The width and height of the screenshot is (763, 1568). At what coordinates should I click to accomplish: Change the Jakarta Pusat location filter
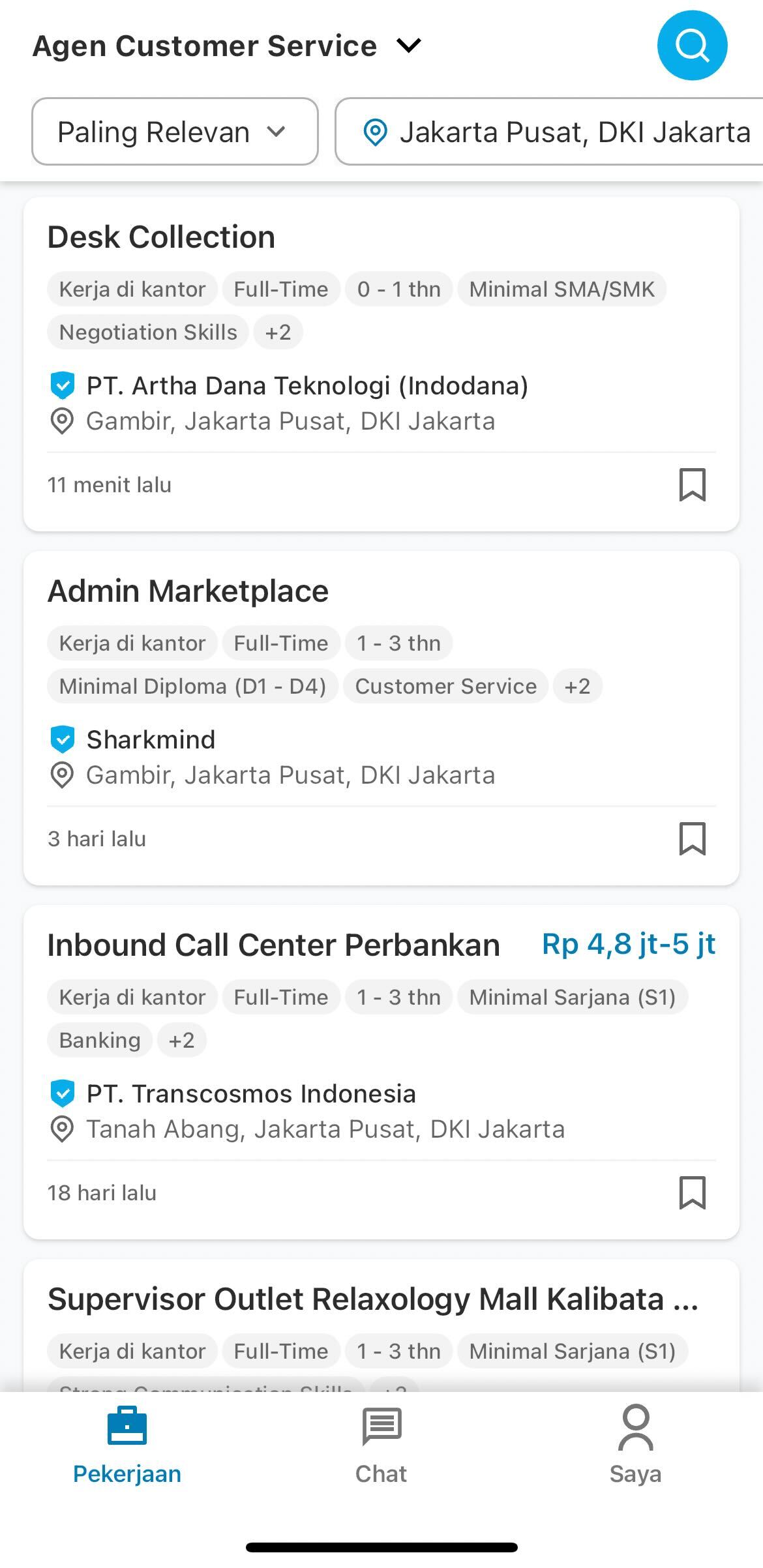coord(549,132)
